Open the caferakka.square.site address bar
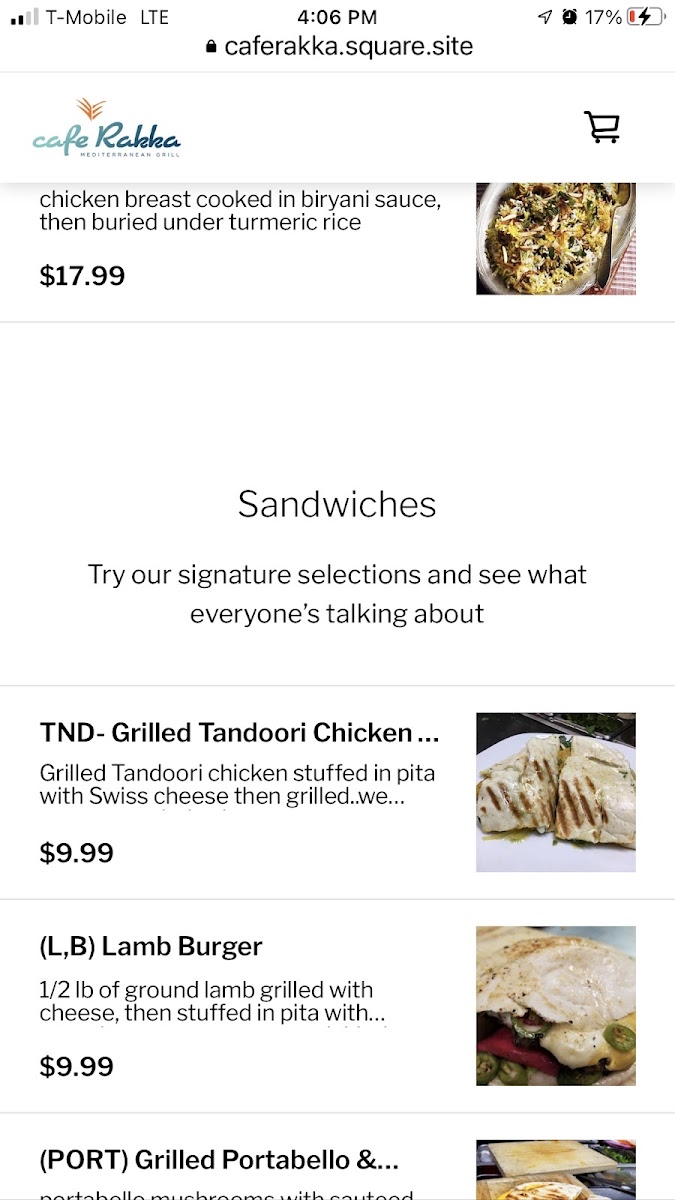Screen dimensions: 675x1200 coord(338,46)
